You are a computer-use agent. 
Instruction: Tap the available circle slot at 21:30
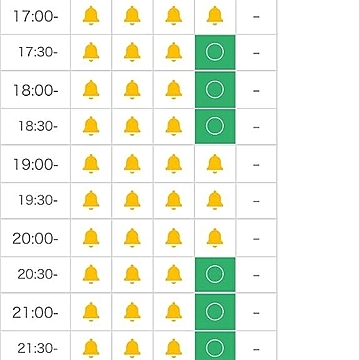click(215, 347)
